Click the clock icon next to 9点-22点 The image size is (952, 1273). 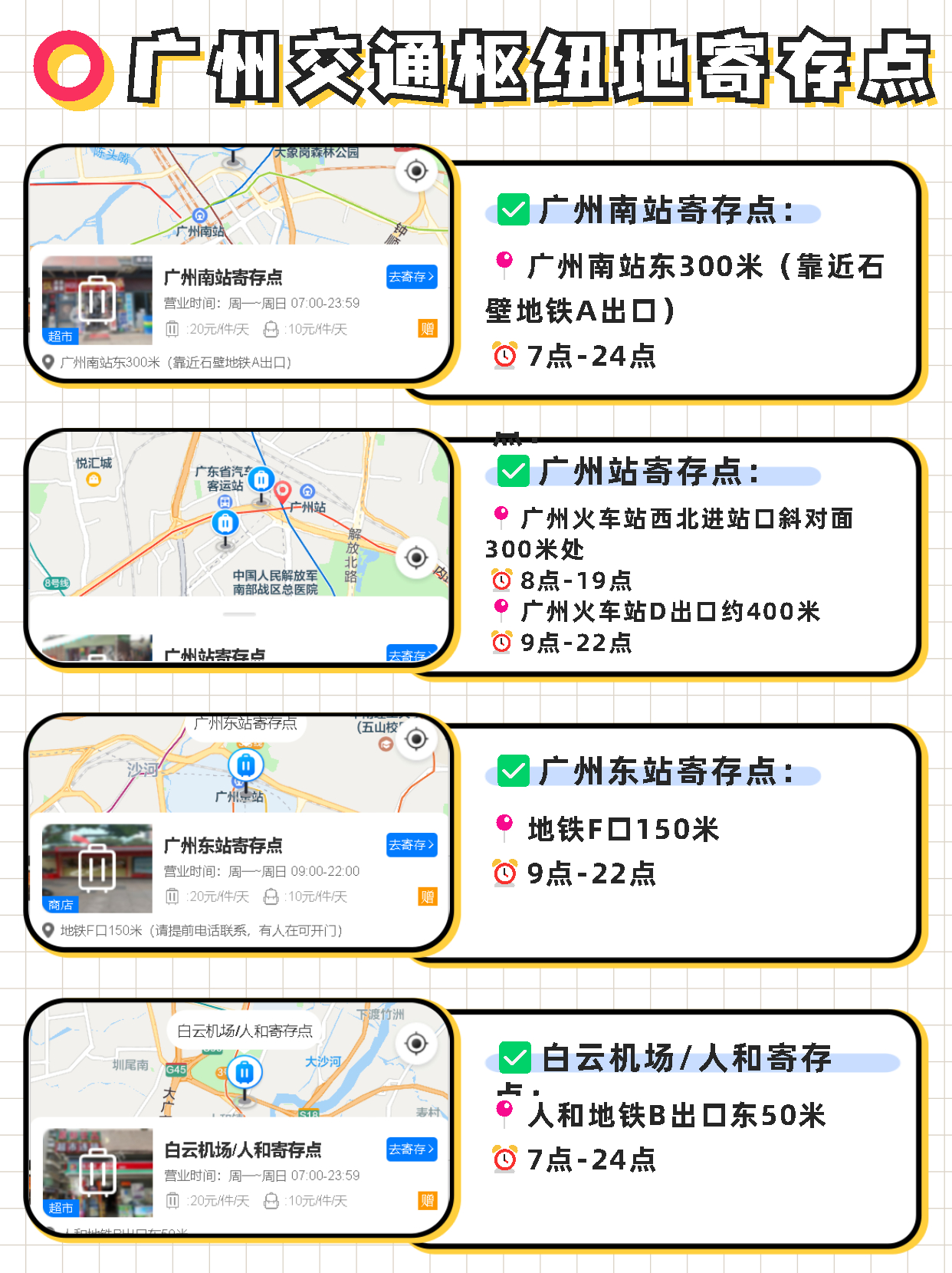[x=503, y=874]
